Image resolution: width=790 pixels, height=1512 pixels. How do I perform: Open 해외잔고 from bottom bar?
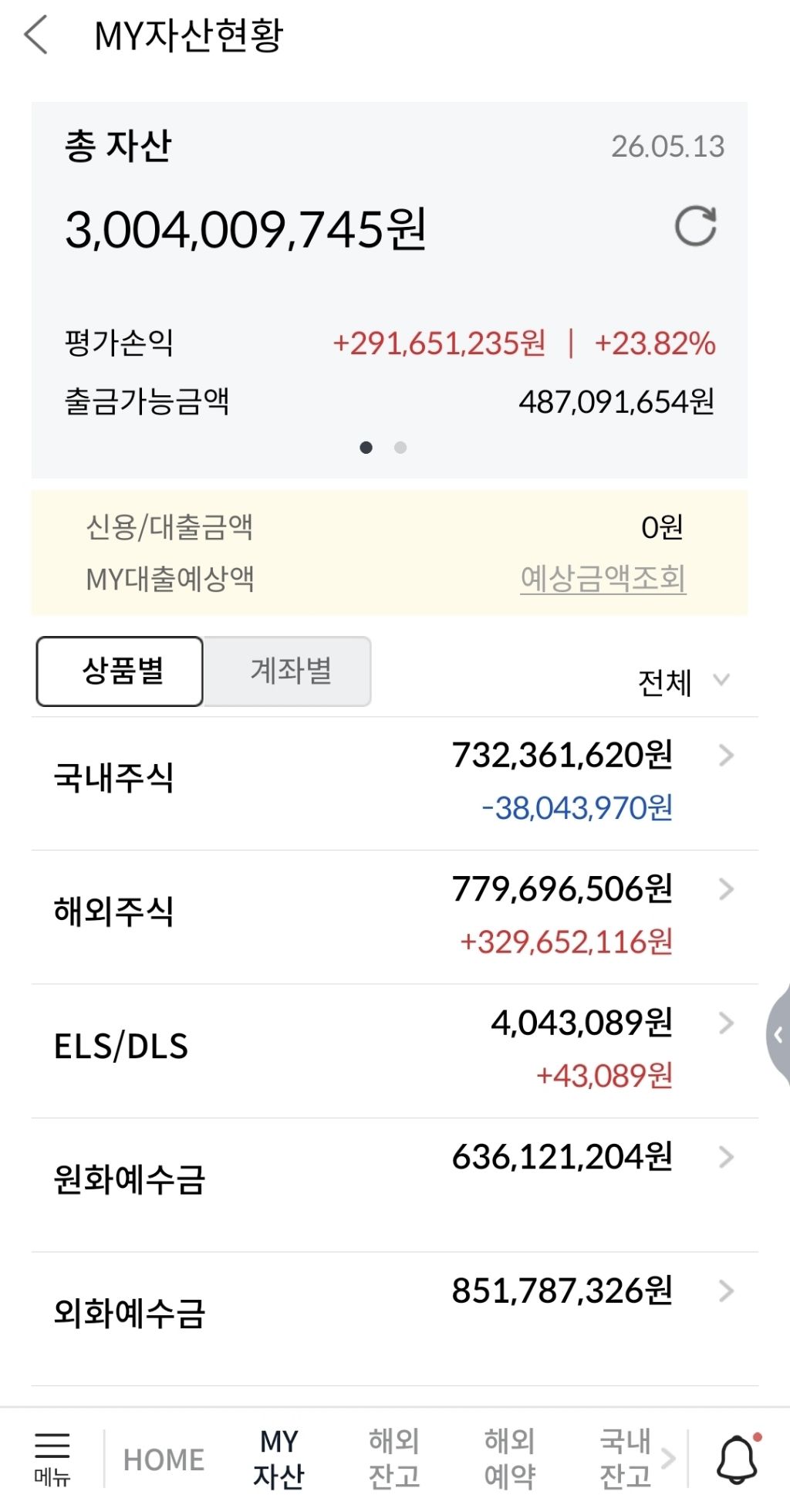[x=394, y=1459]
